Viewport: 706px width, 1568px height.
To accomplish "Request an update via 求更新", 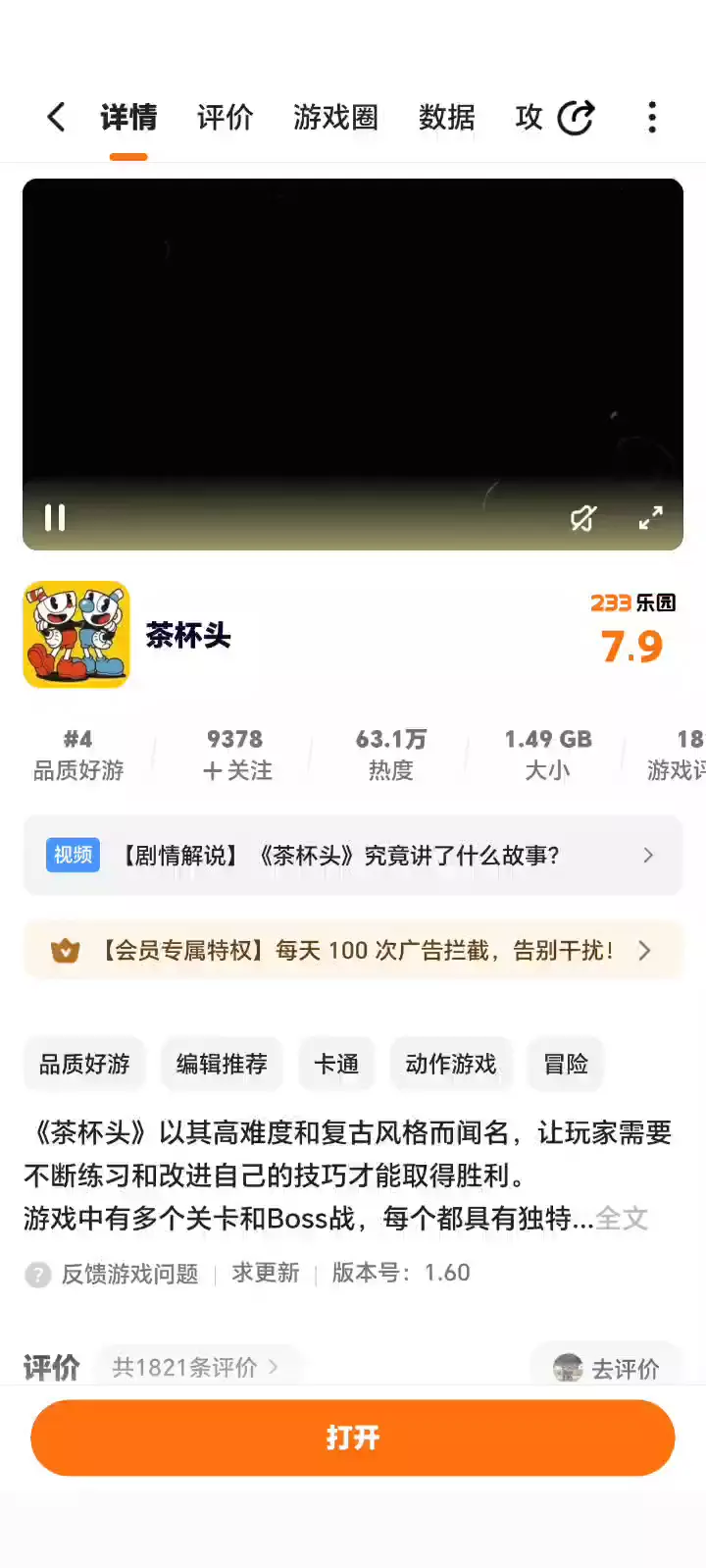I will coord(266,1273).
